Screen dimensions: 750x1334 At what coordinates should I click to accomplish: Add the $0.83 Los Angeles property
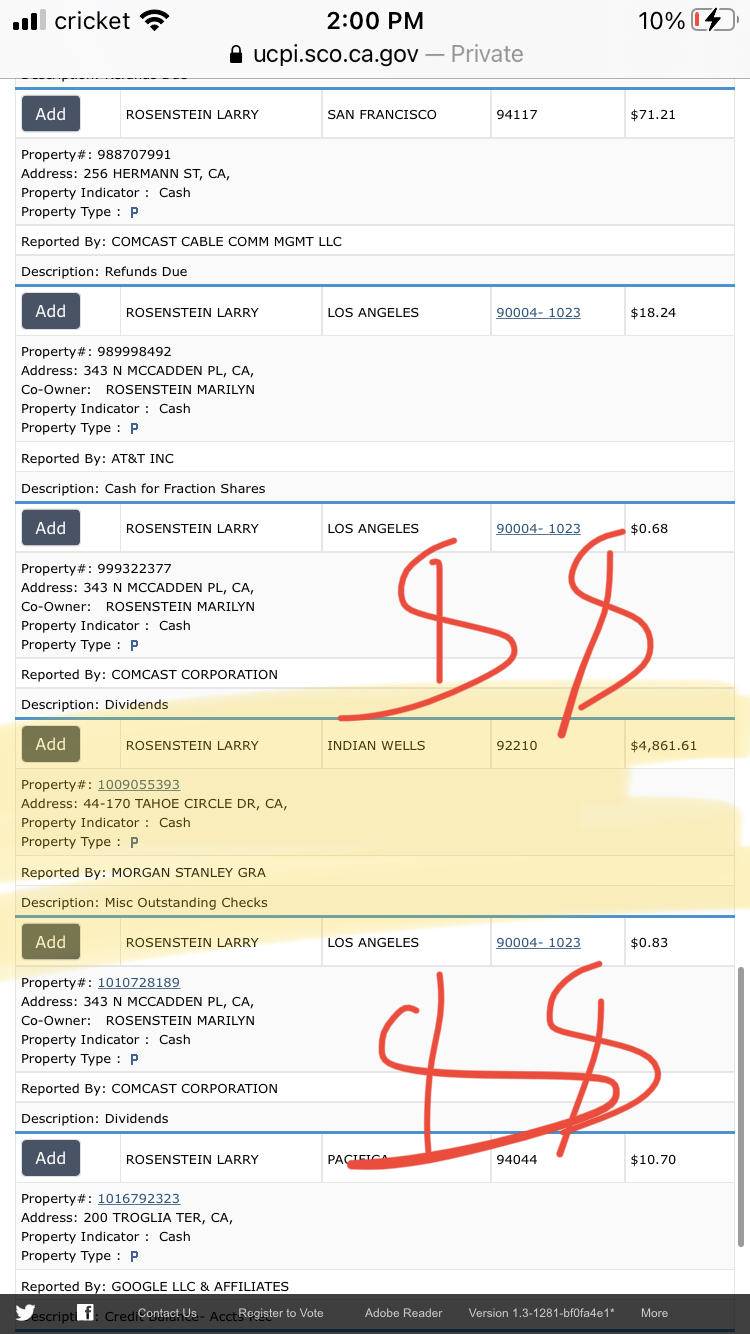click(51, 942)
